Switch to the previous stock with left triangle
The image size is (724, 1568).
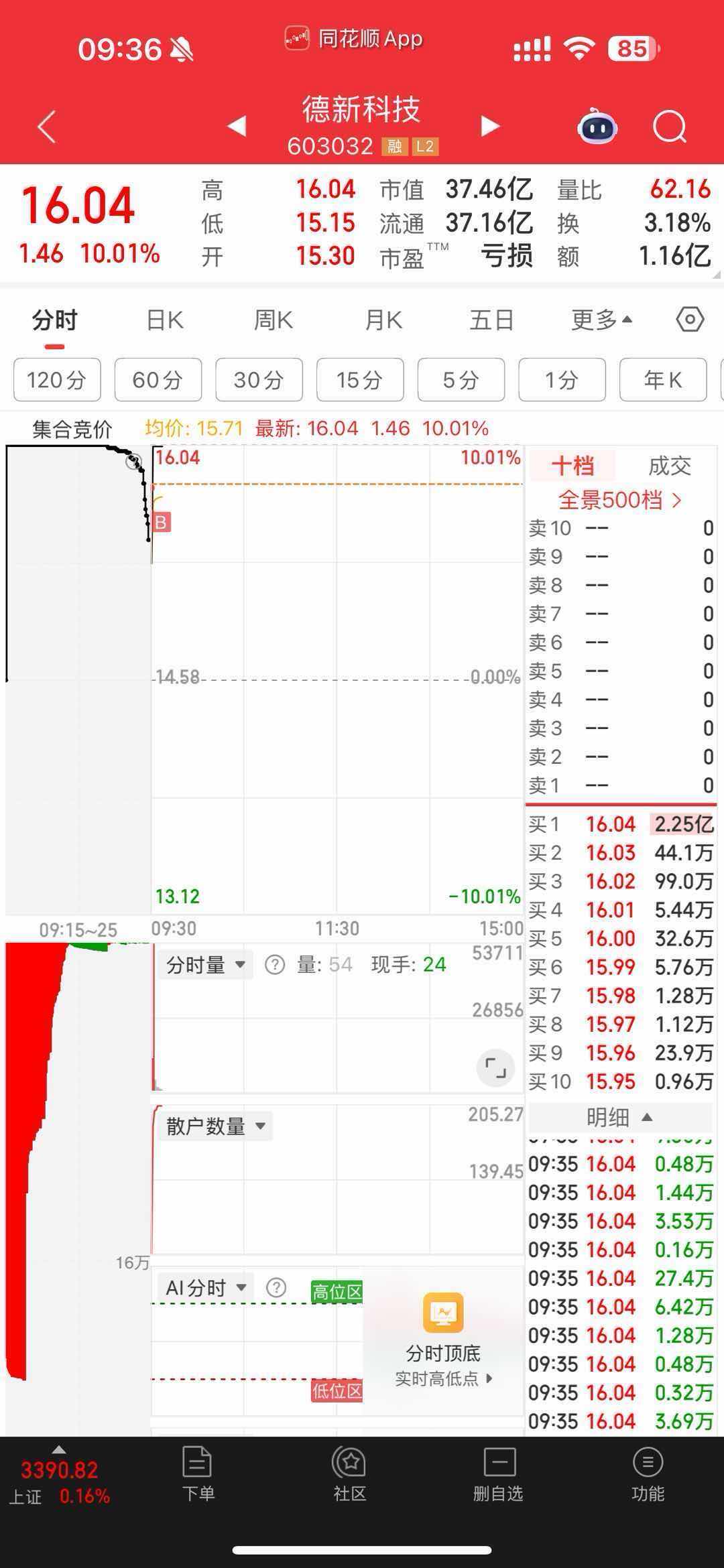coord(237,126)
